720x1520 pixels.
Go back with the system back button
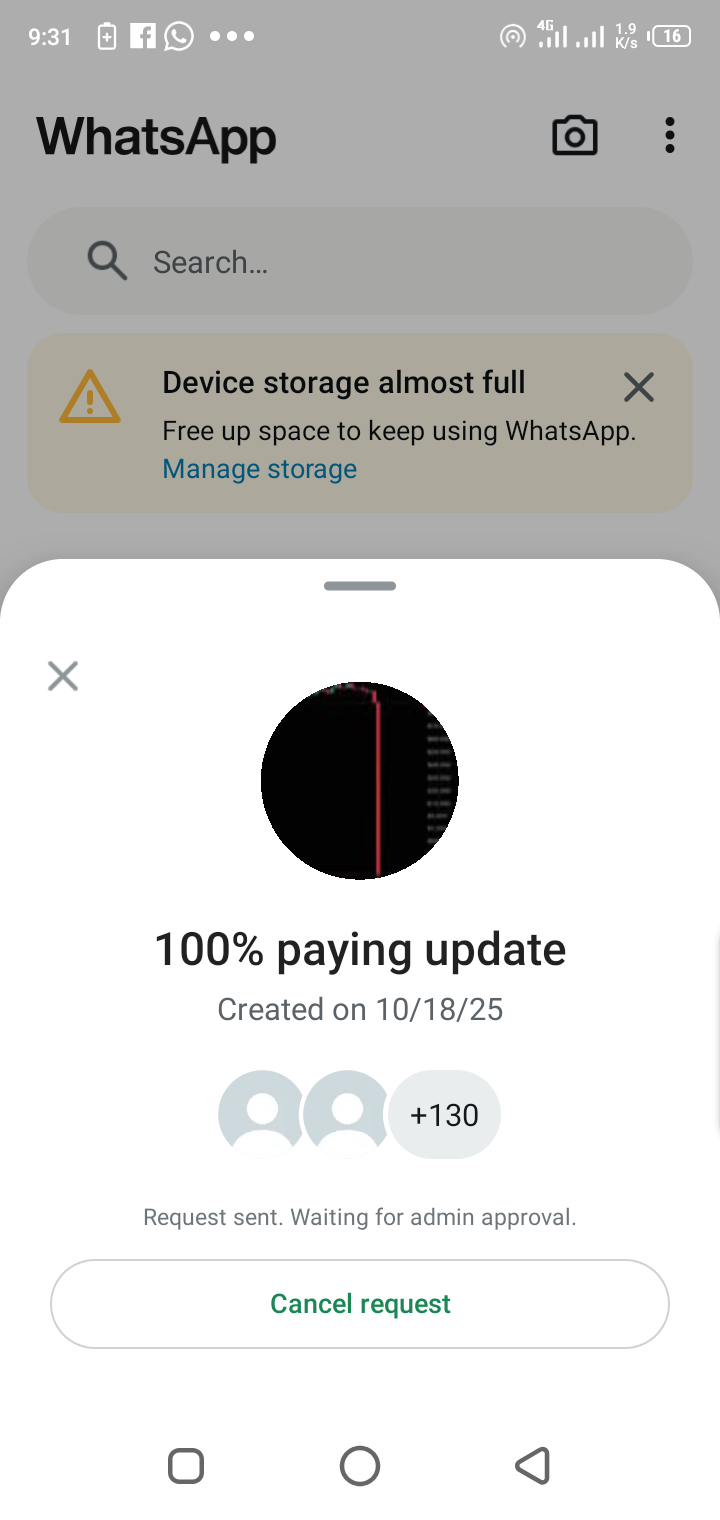532,1466
